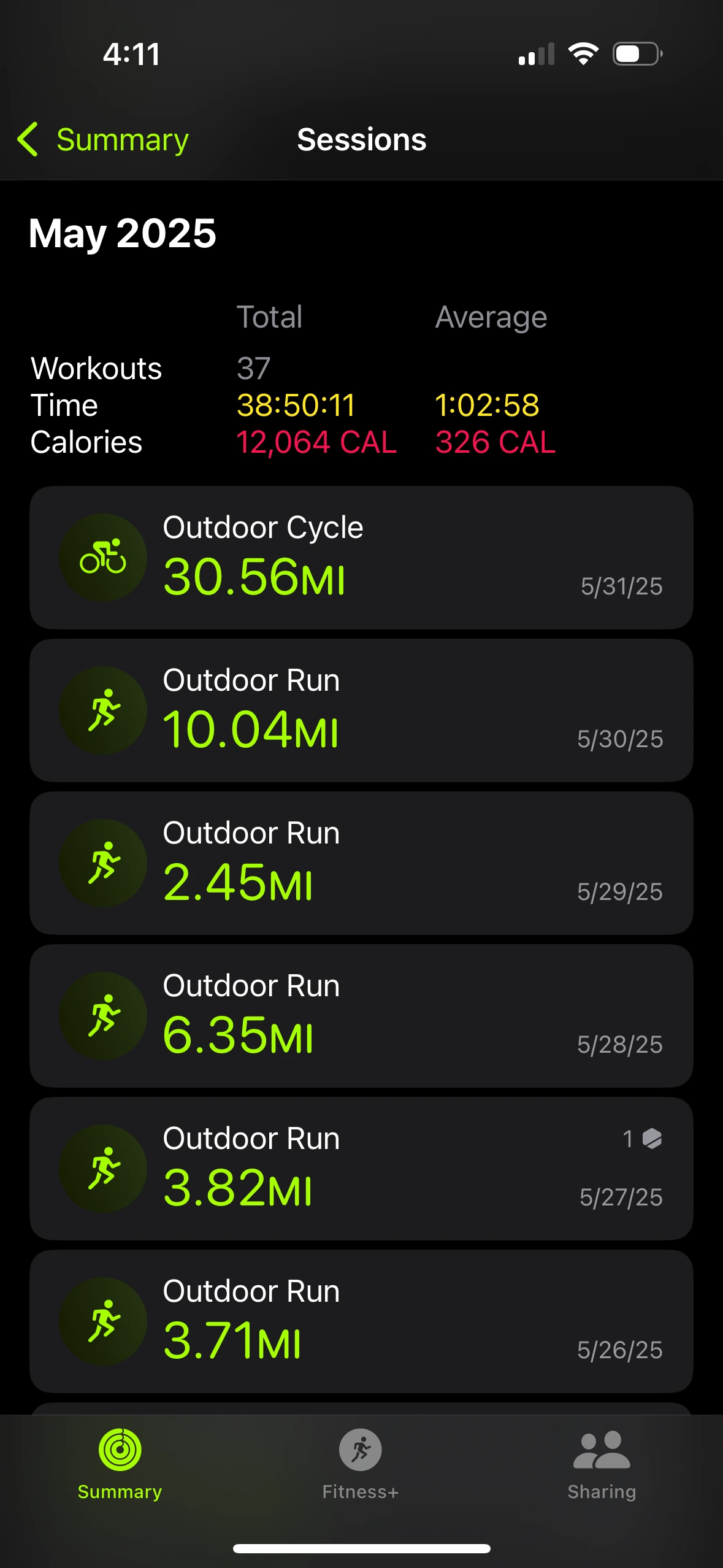This screenshot has height=1568, width=723.
Task: Switch to the Fitness+ tab
Action: [361, 1464]
